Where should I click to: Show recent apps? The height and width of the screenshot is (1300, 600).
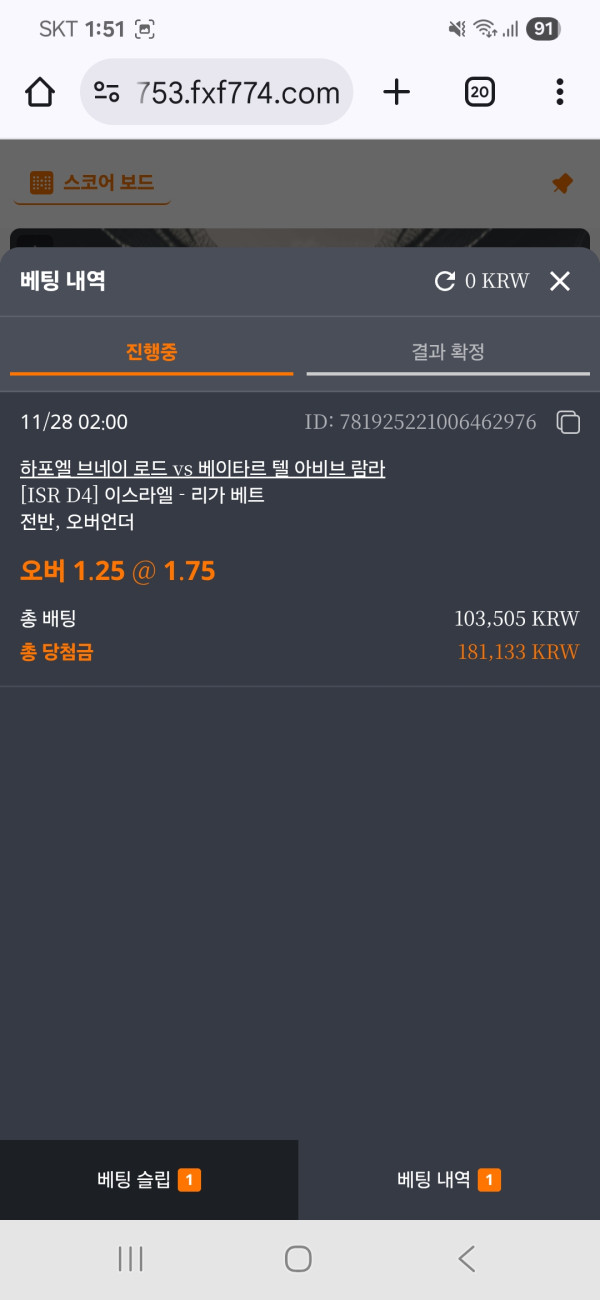coord(130,1259)
